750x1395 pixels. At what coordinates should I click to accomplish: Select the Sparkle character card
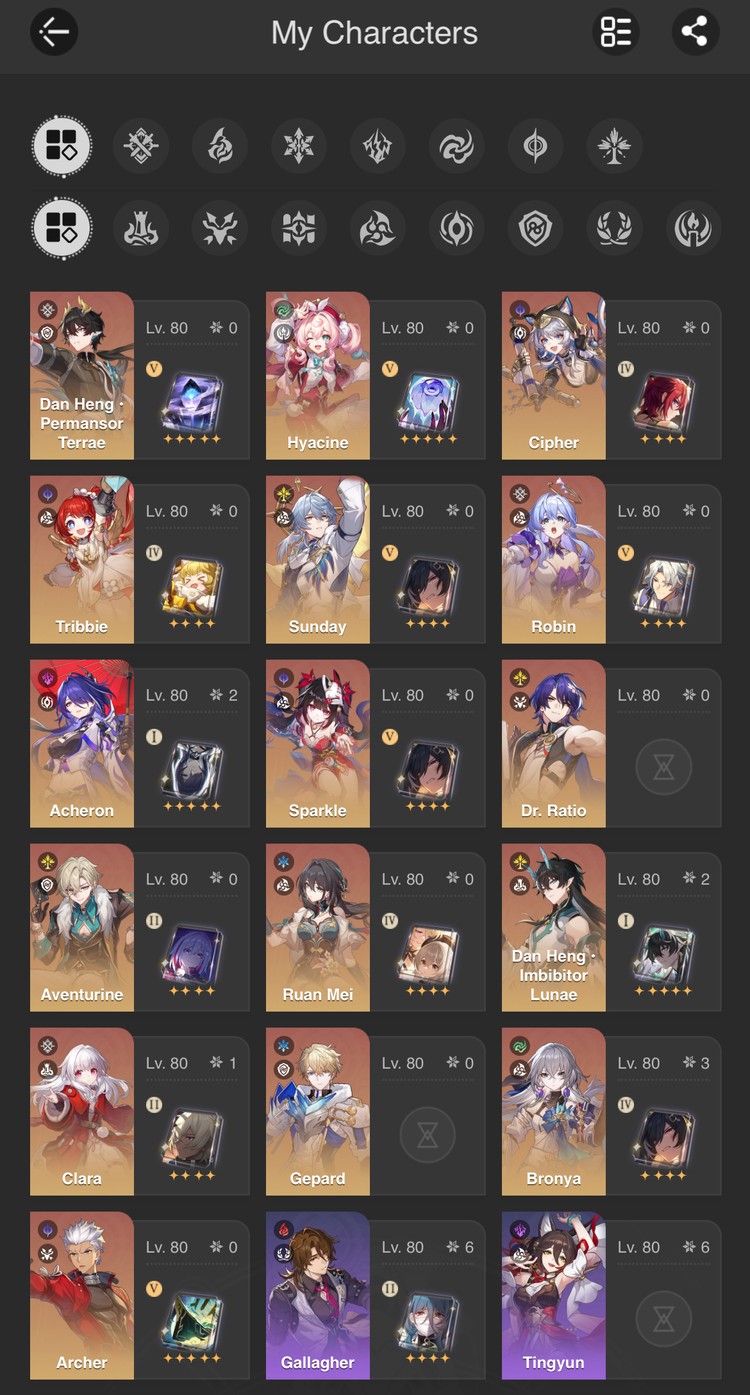(318, 743)
